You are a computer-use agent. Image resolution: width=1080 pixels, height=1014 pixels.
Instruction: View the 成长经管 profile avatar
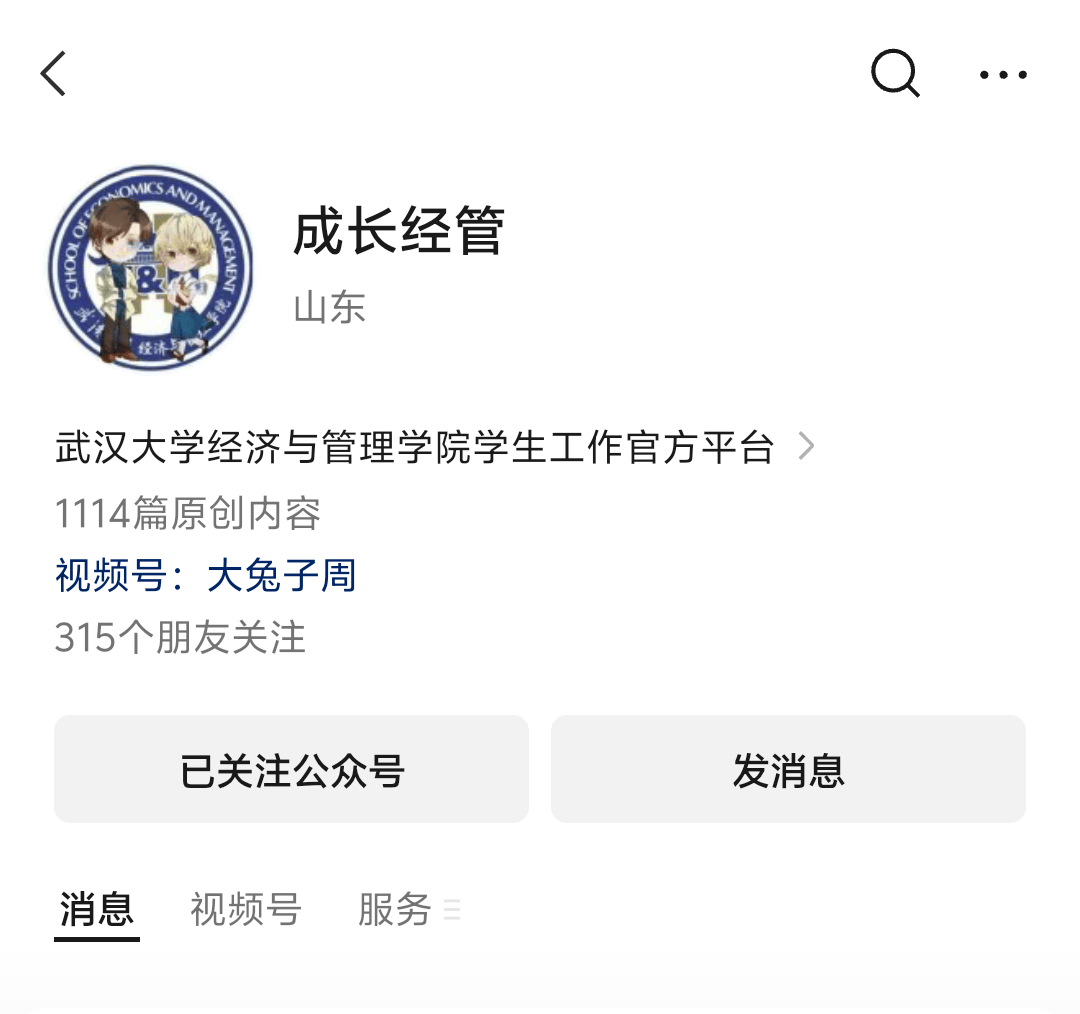(151, 268)
